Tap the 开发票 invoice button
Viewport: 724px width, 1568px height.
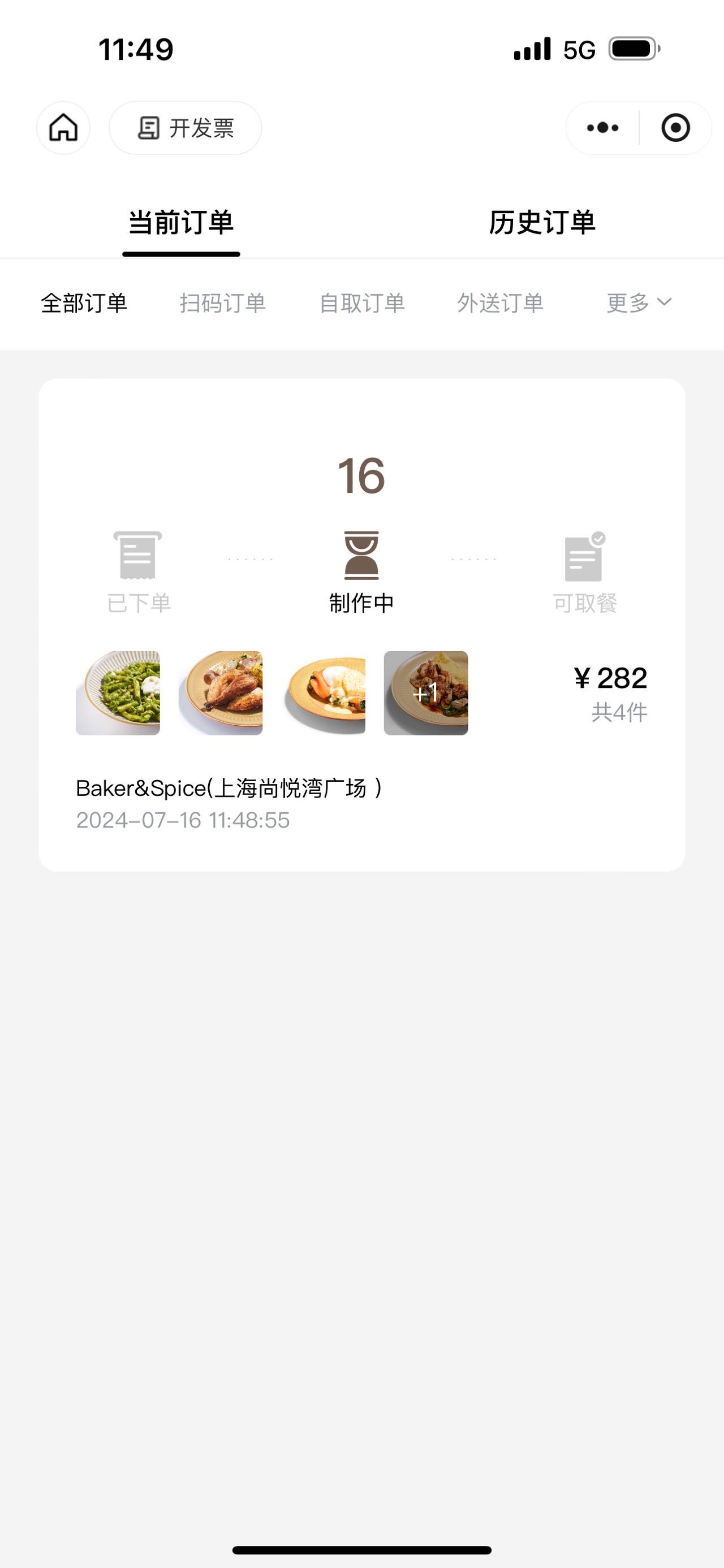click(185, 128)
